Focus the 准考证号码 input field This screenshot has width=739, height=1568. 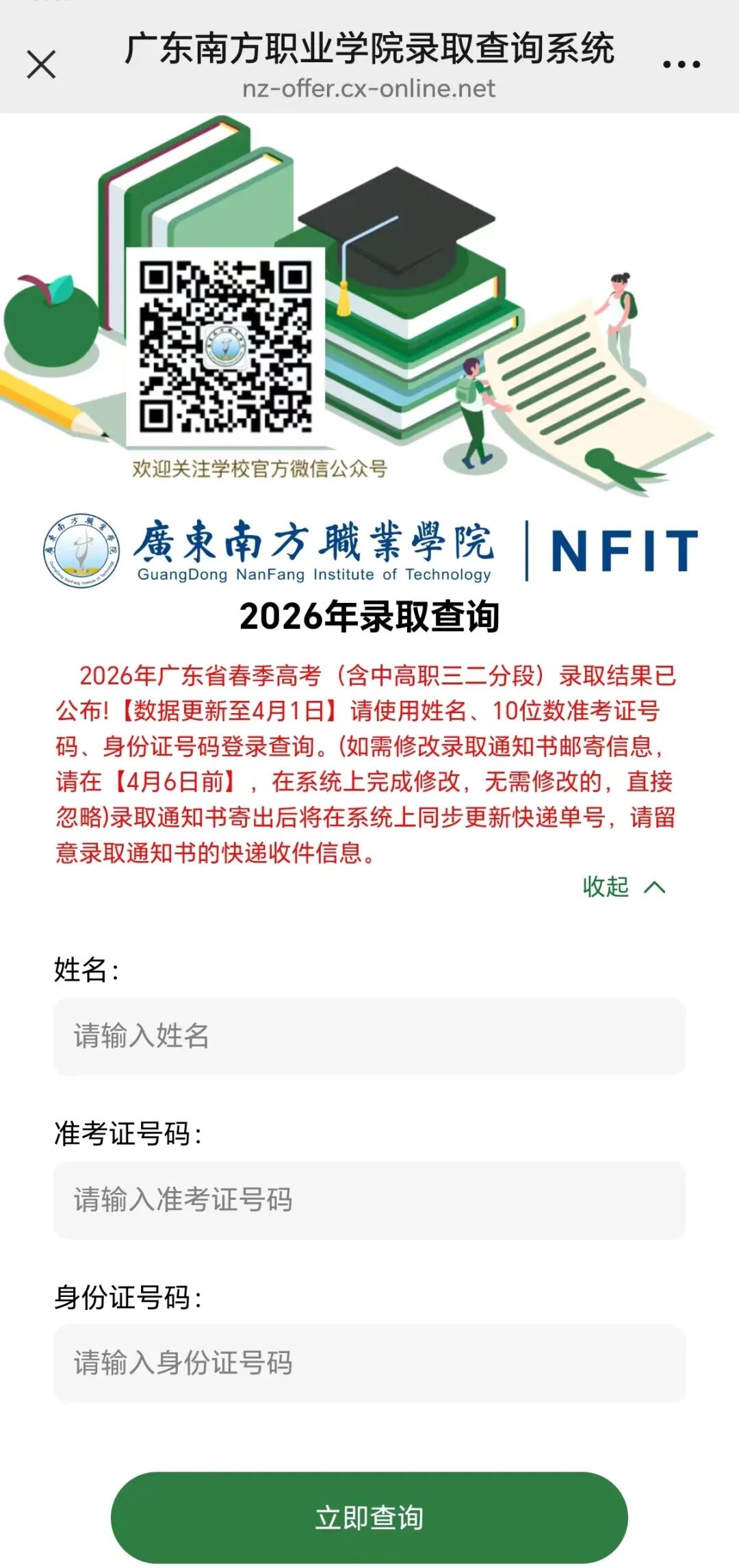(x=369, y=1199)
